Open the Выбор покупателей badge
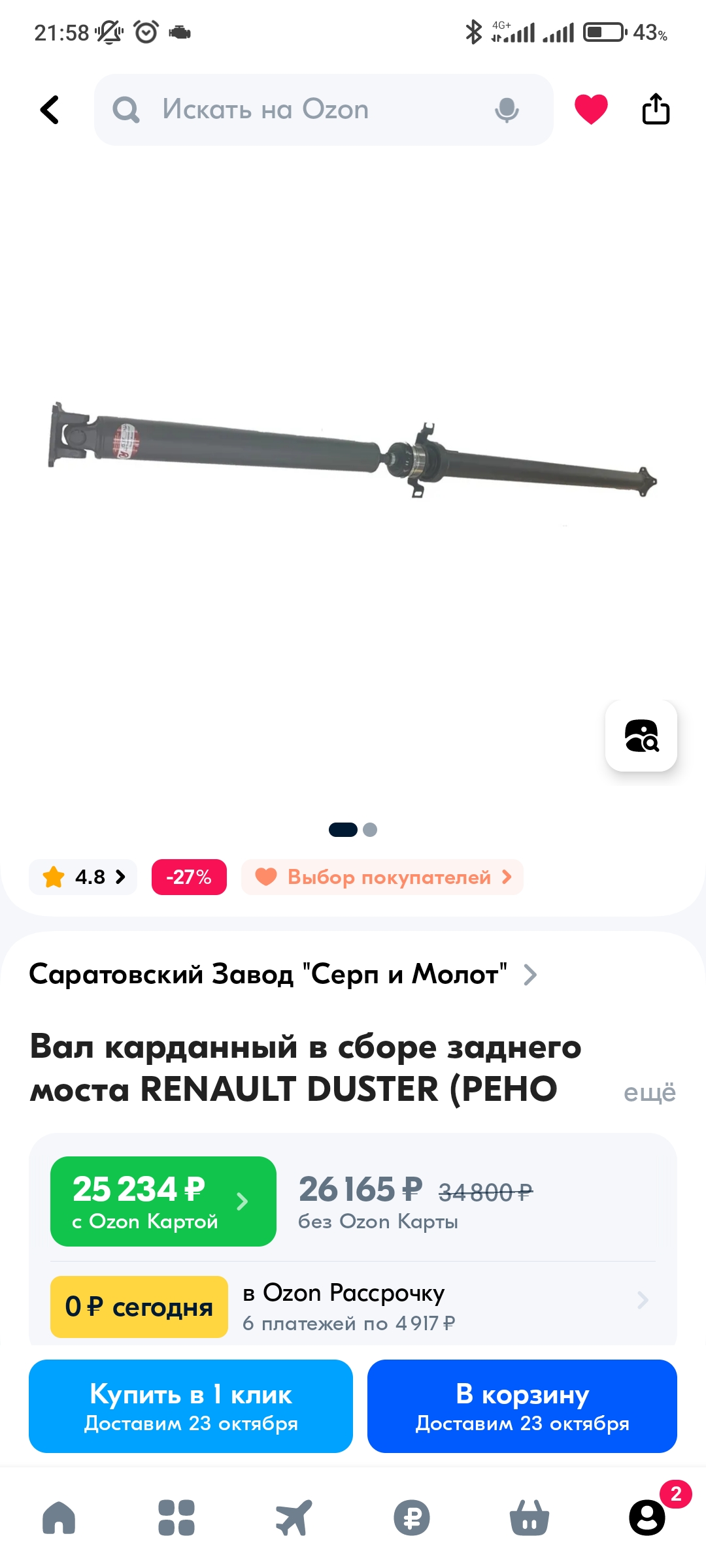706x1568 pixels. click(x=382, y=877)
